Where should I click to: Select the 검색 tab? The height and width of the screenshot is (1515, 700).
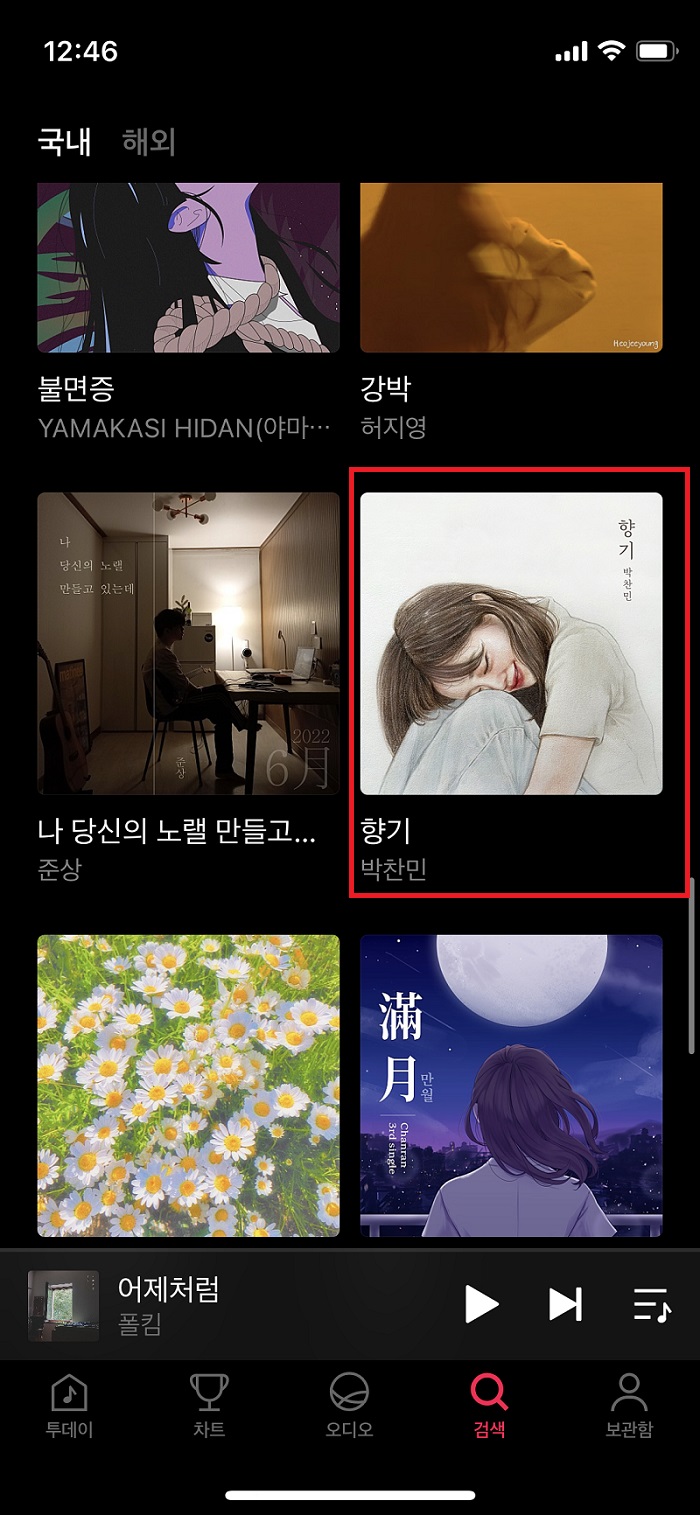[489, 1406]
